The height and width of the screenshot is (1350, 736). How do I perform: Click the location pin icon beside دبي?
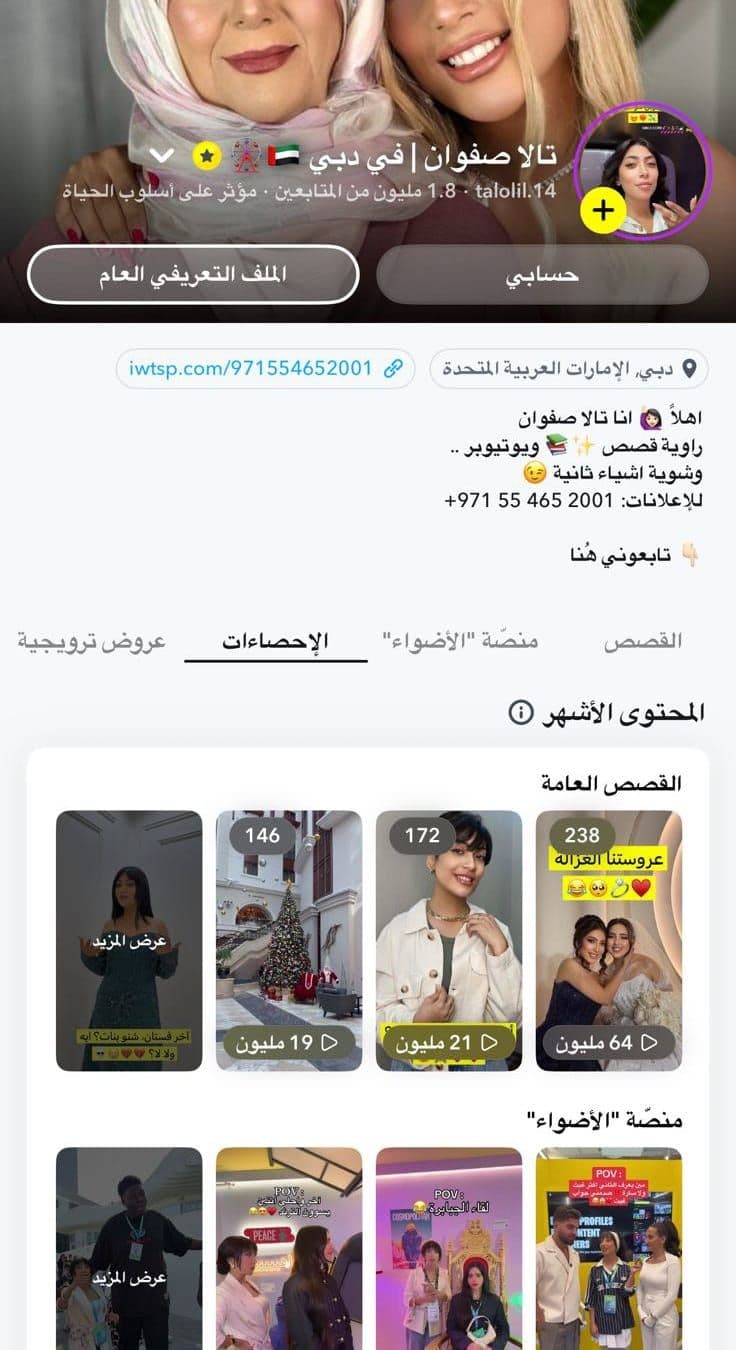coord(690,365)
